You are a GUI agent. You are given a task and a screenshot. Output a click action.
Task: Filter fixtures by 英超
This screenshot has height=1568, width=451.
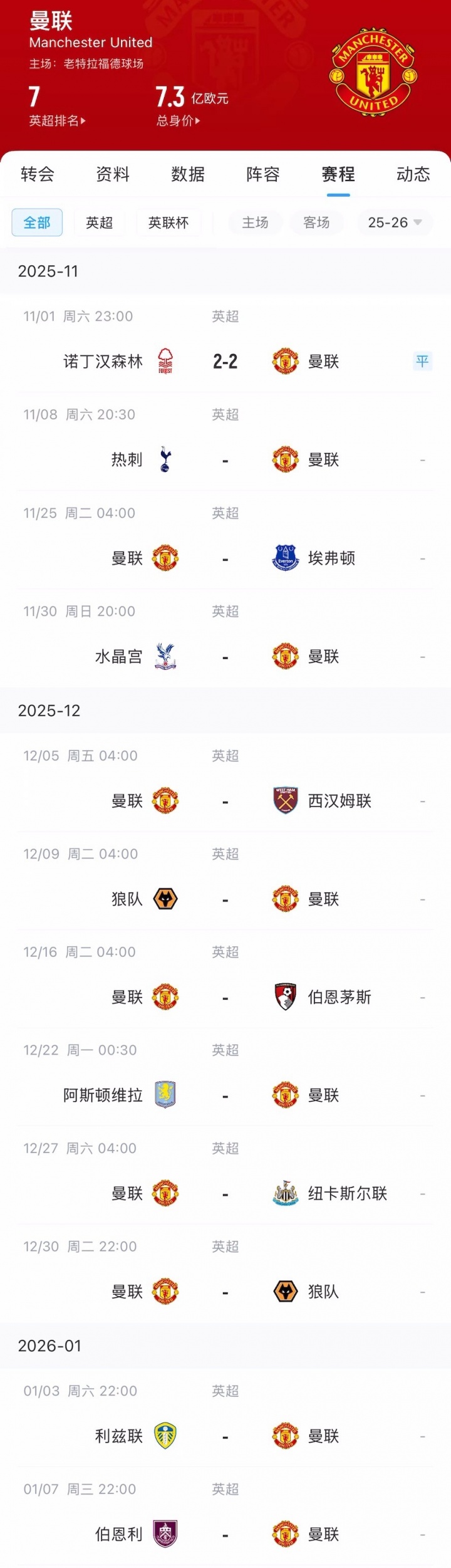coord(100,222)
